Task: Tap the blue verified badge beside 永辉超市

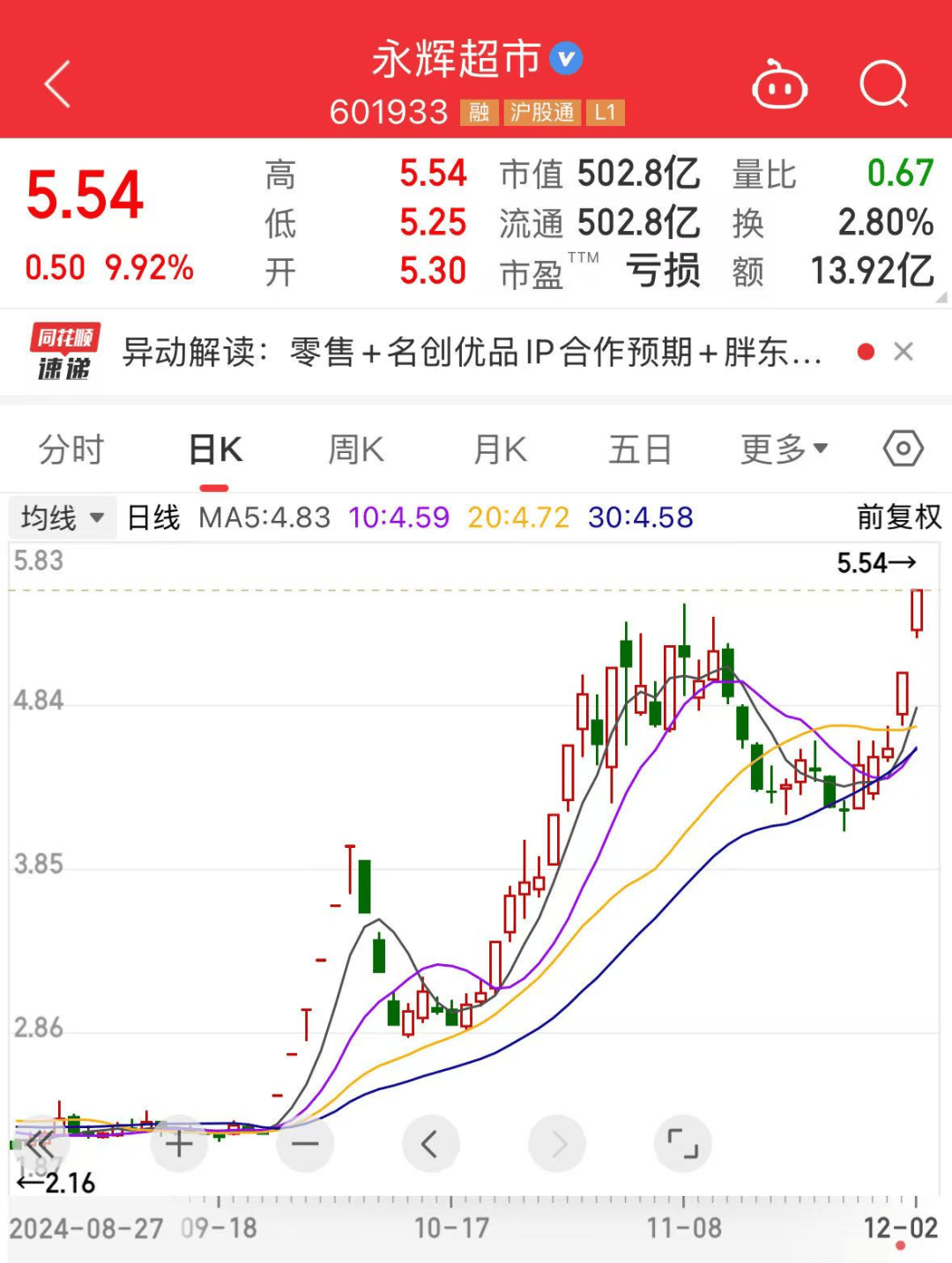Action: (x=567, y=59)
